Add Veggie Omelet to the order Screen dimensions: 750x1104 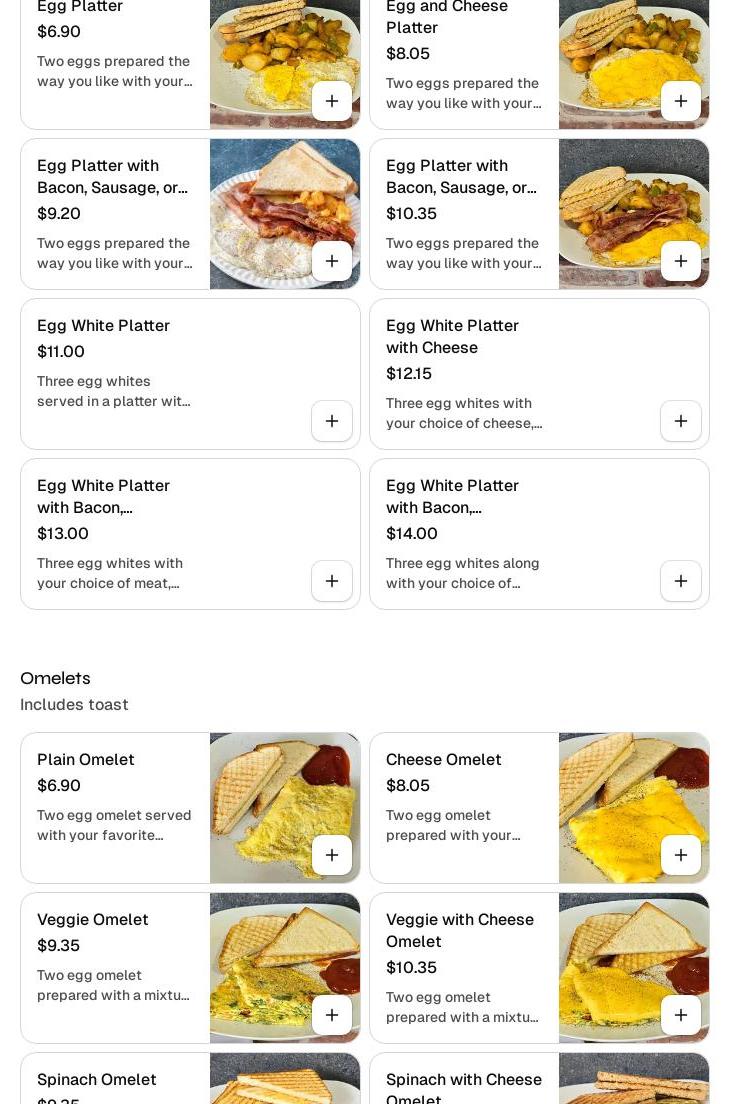332,1015
